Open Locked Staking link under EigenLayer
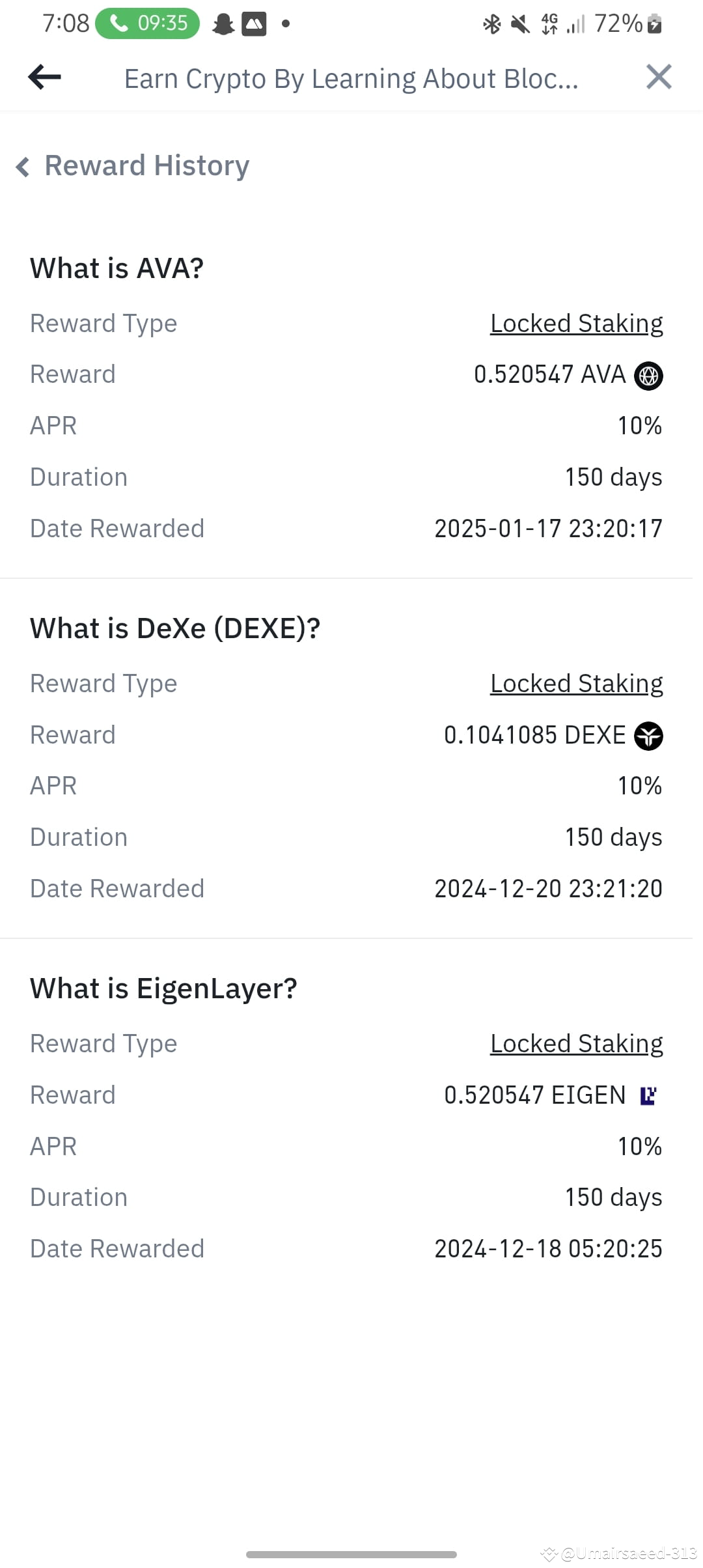Screen dimensions: 703x1568 [x=575, y=1043]
